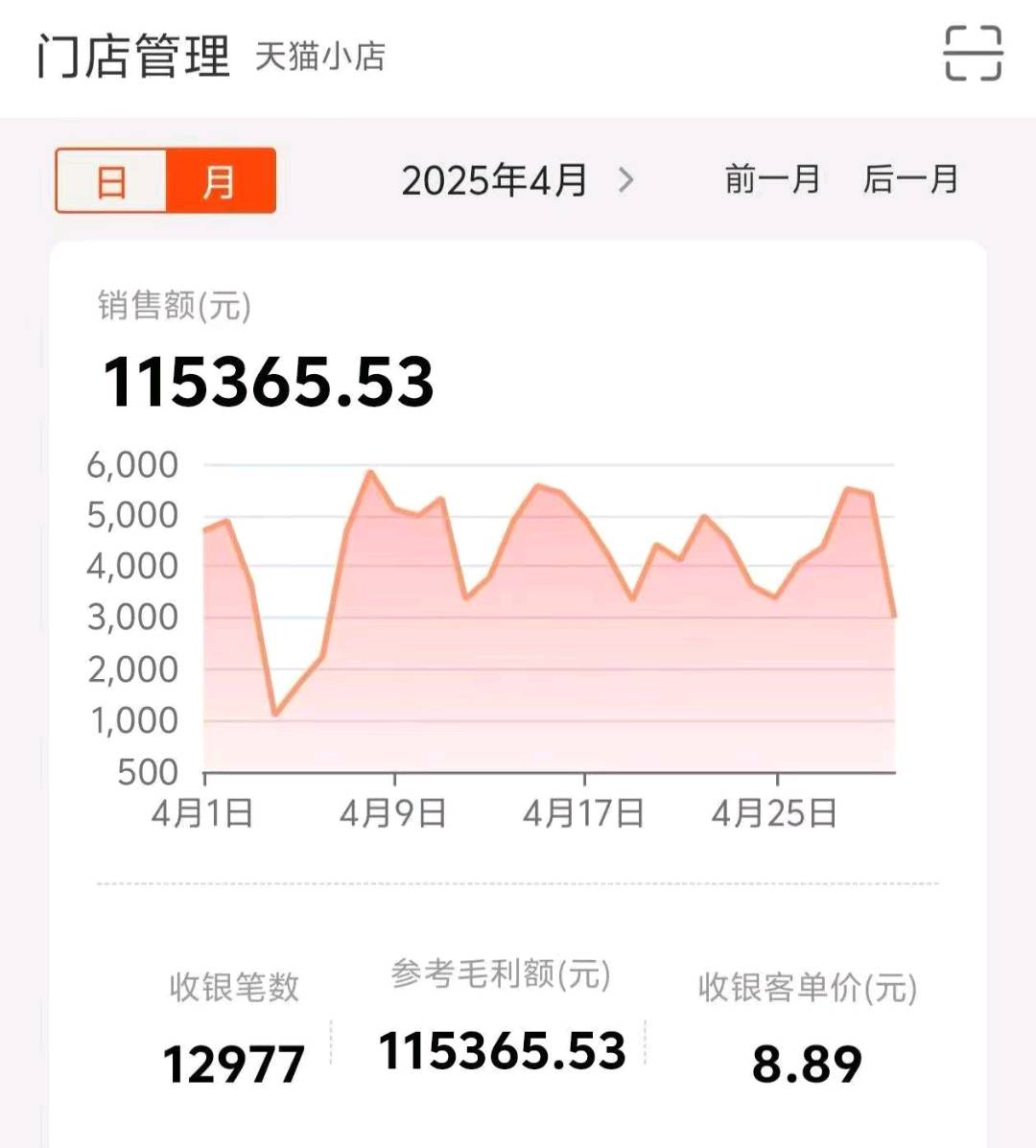The image size is (1036, 1148).
Task: Click 前一月 to view previous month
Action: pos(770,180)
